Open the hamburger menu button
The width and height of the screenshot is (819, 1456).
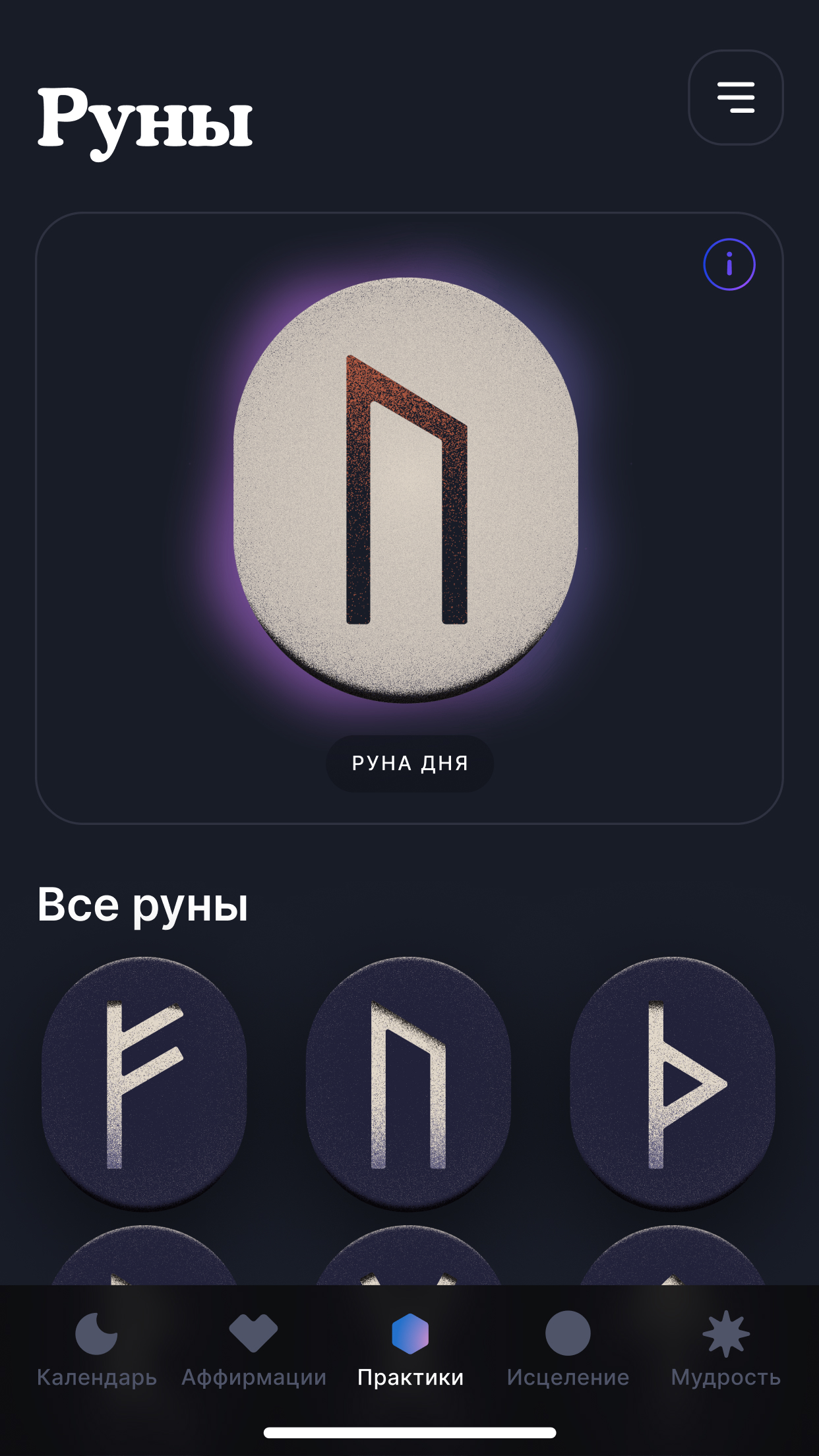(x=735, y=98)
